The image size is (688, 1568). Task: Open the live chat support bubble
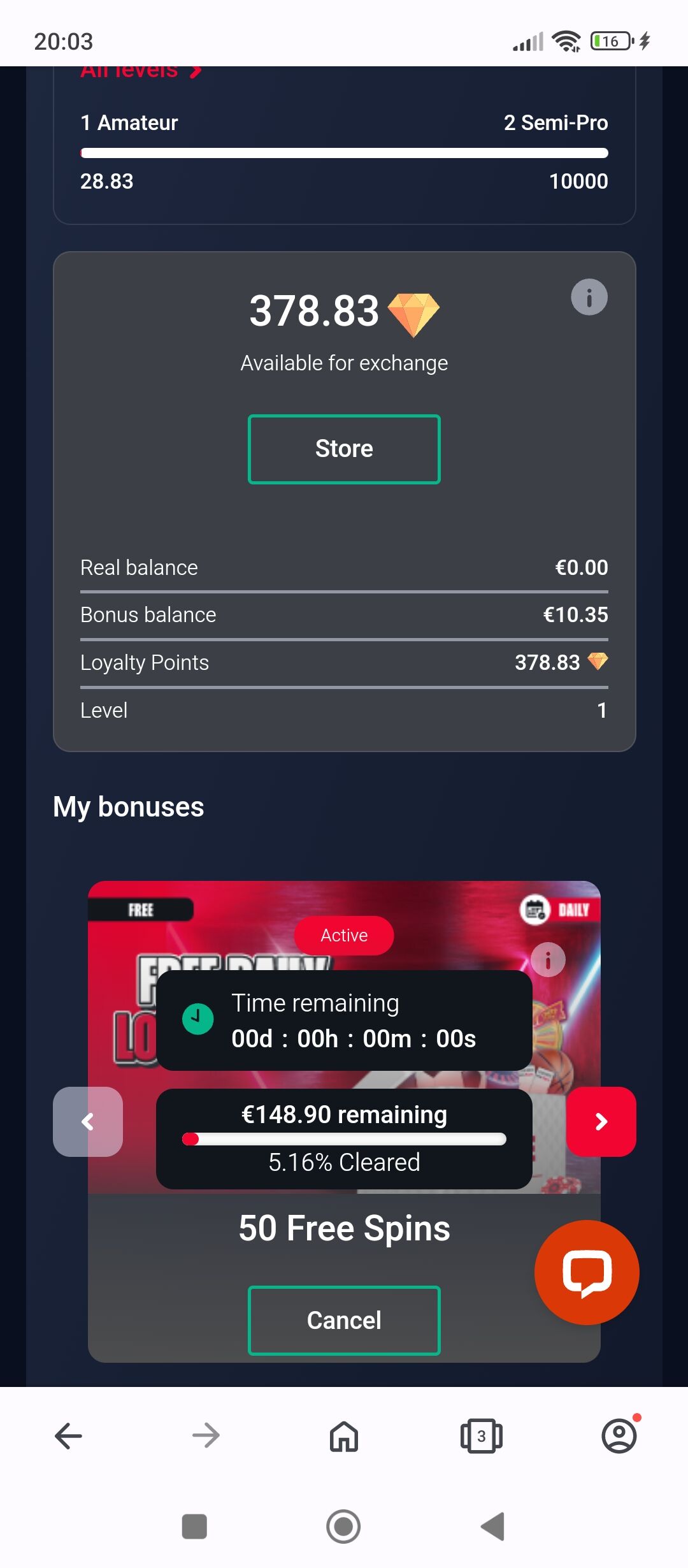587,1272
